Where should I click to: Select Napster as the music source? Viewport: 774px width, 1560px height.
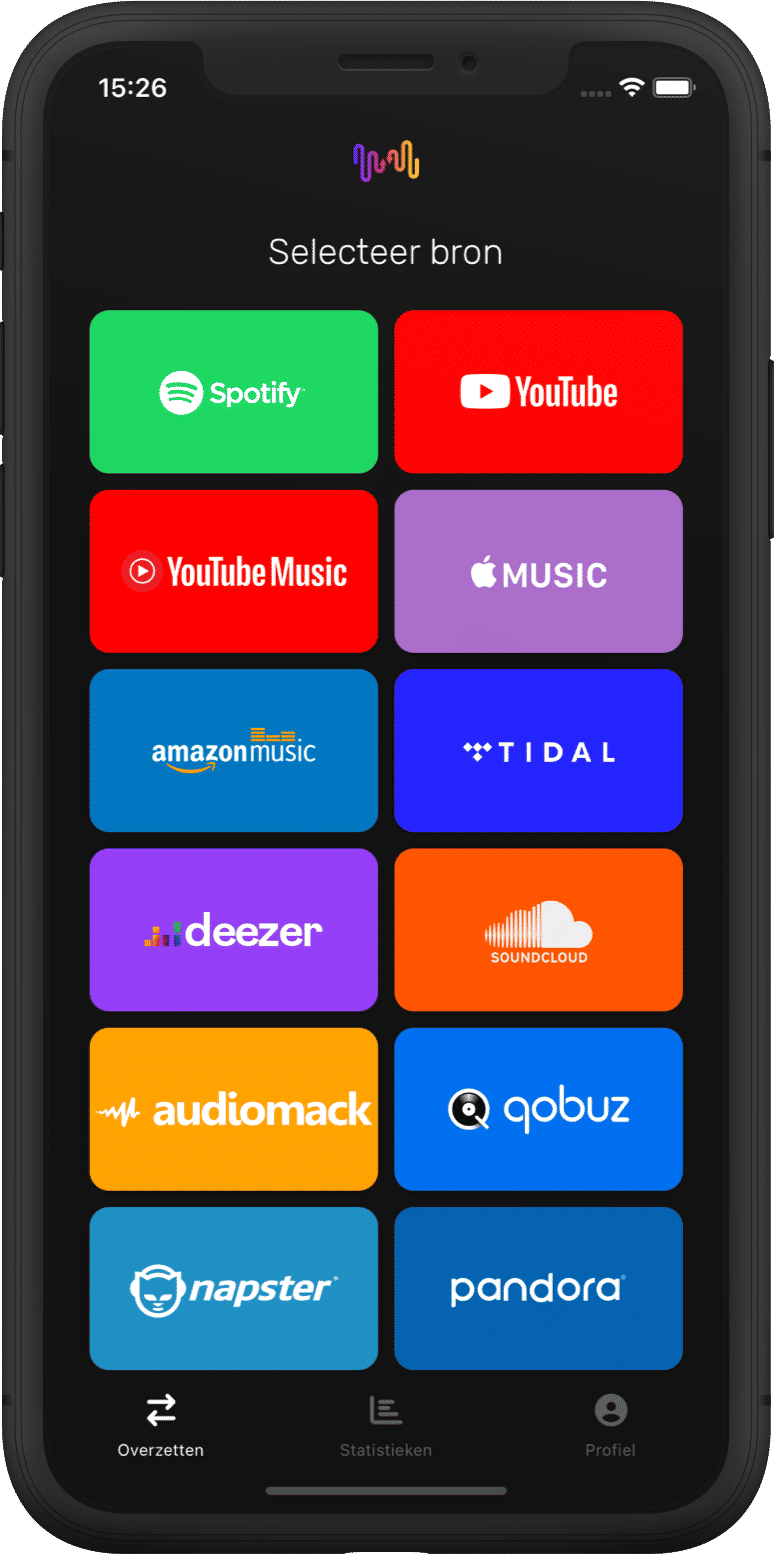(233, 1288)
